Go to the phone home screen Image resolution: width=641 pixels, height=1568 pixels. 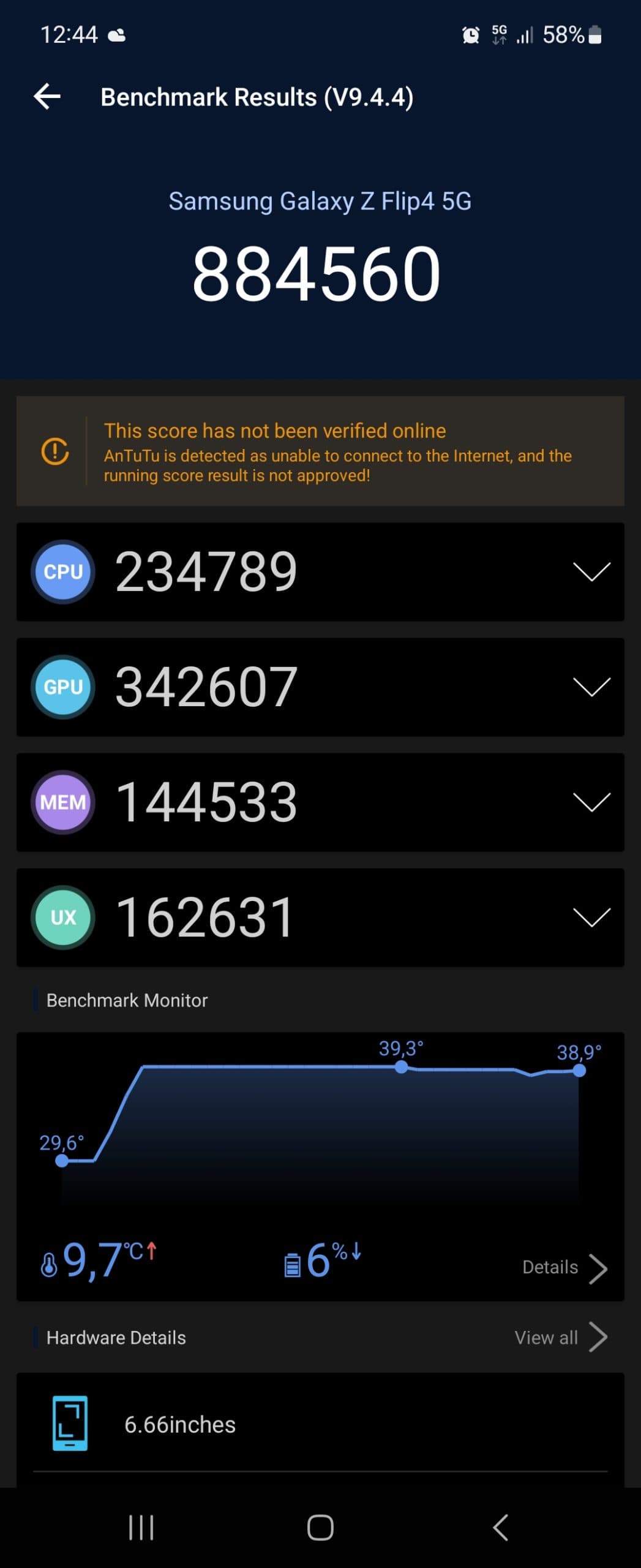(x=320, y=1527)
